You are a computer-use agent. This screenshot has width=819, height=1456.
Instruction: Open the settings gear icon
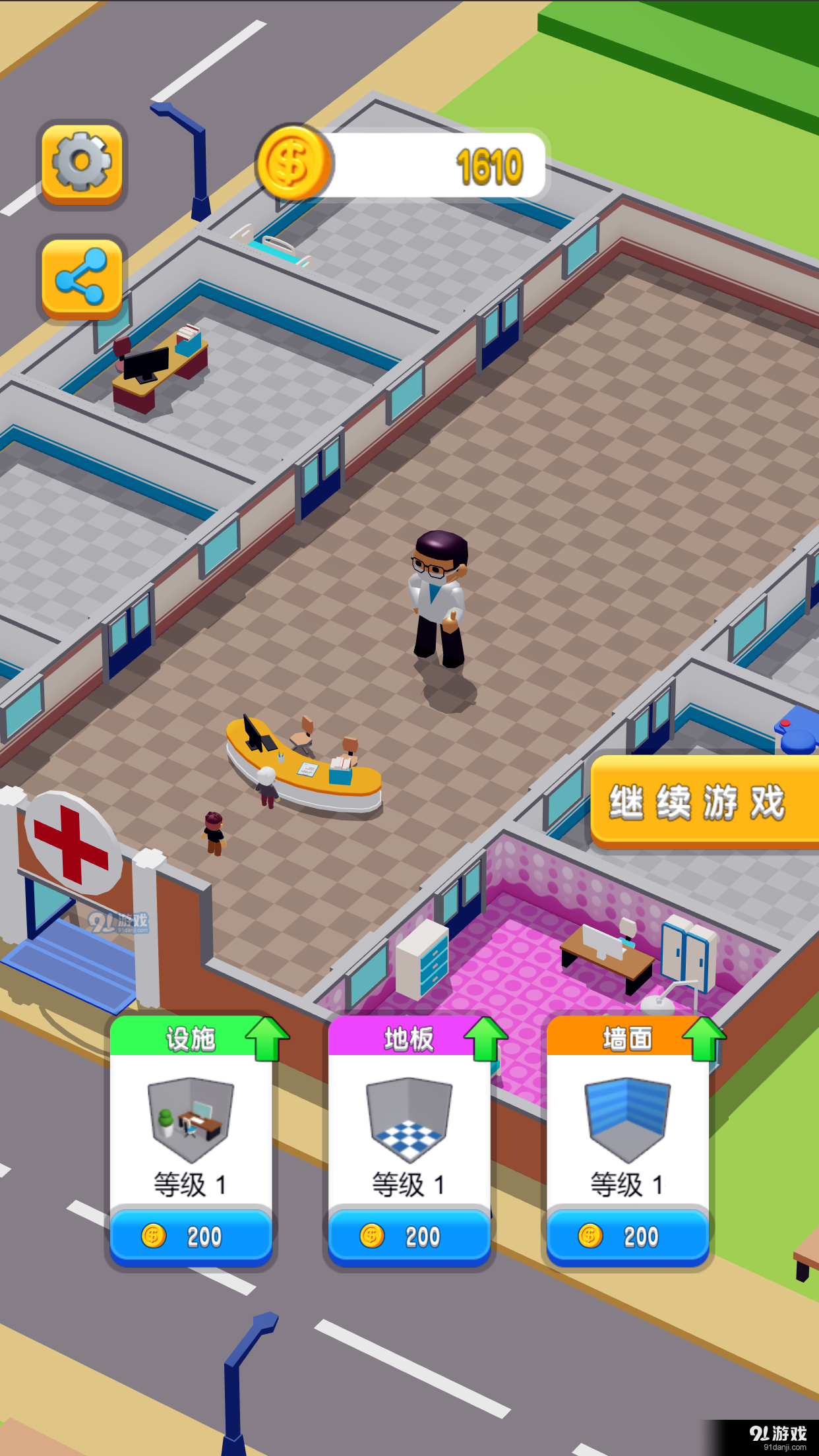point(81,164)
